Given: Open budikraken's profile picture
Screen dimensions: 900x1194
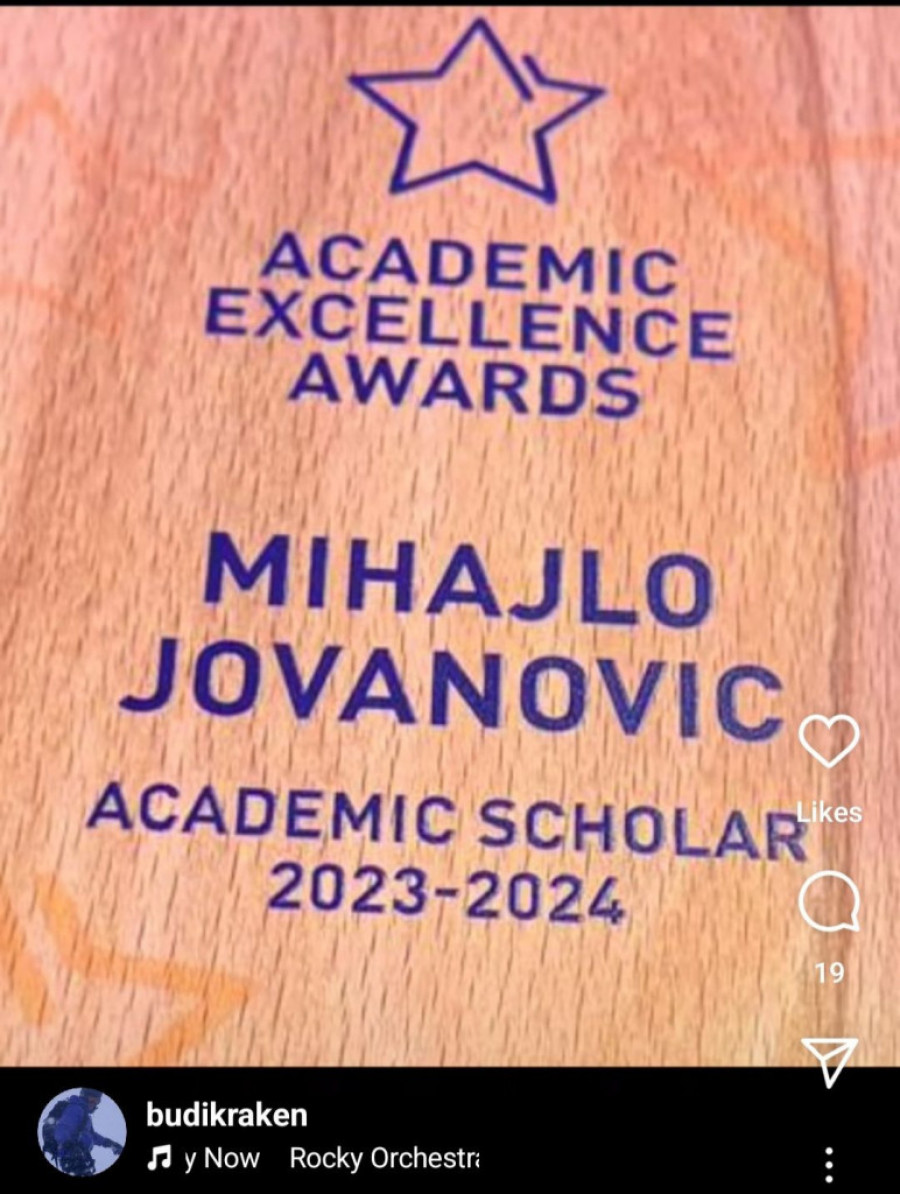Looking at the screenshot, I should pos(82,1133).
